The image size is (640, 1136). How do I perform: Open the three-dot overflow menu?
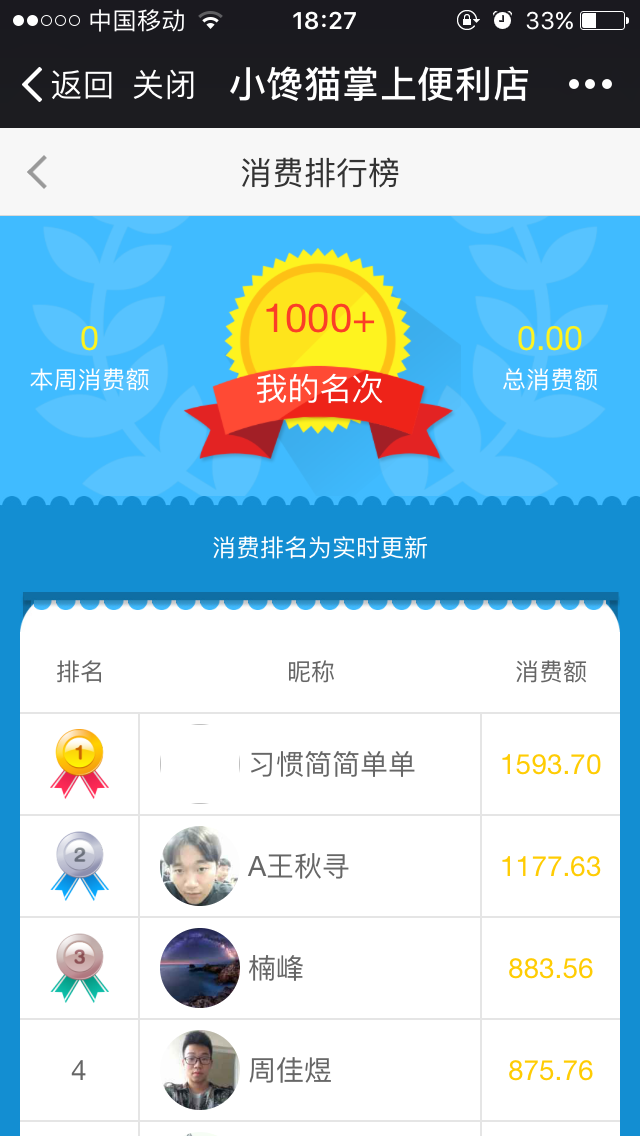[590, 85]
